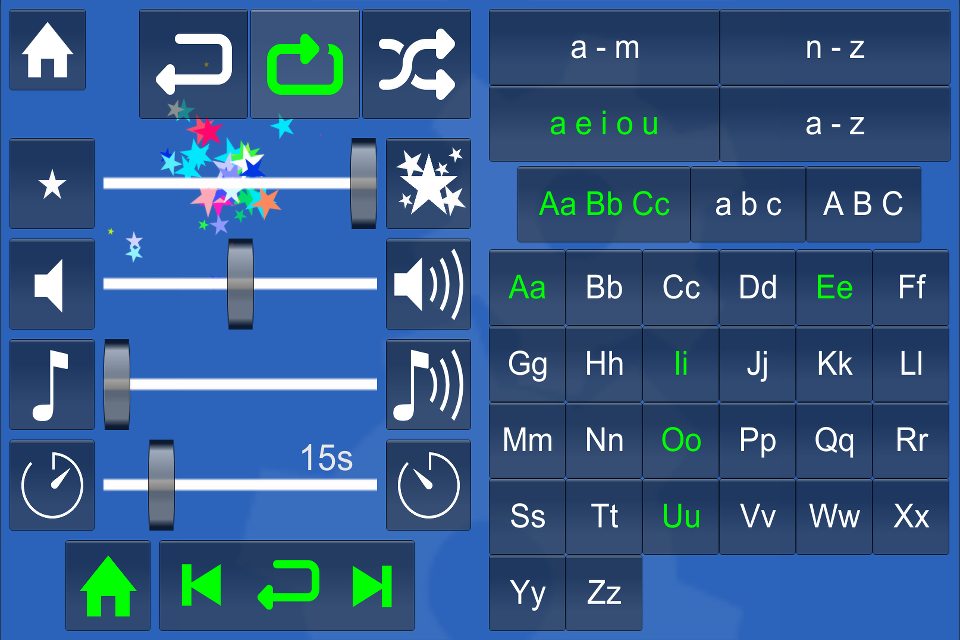Set stars effect to maximum
960x640 pixels.
[428, 183]
